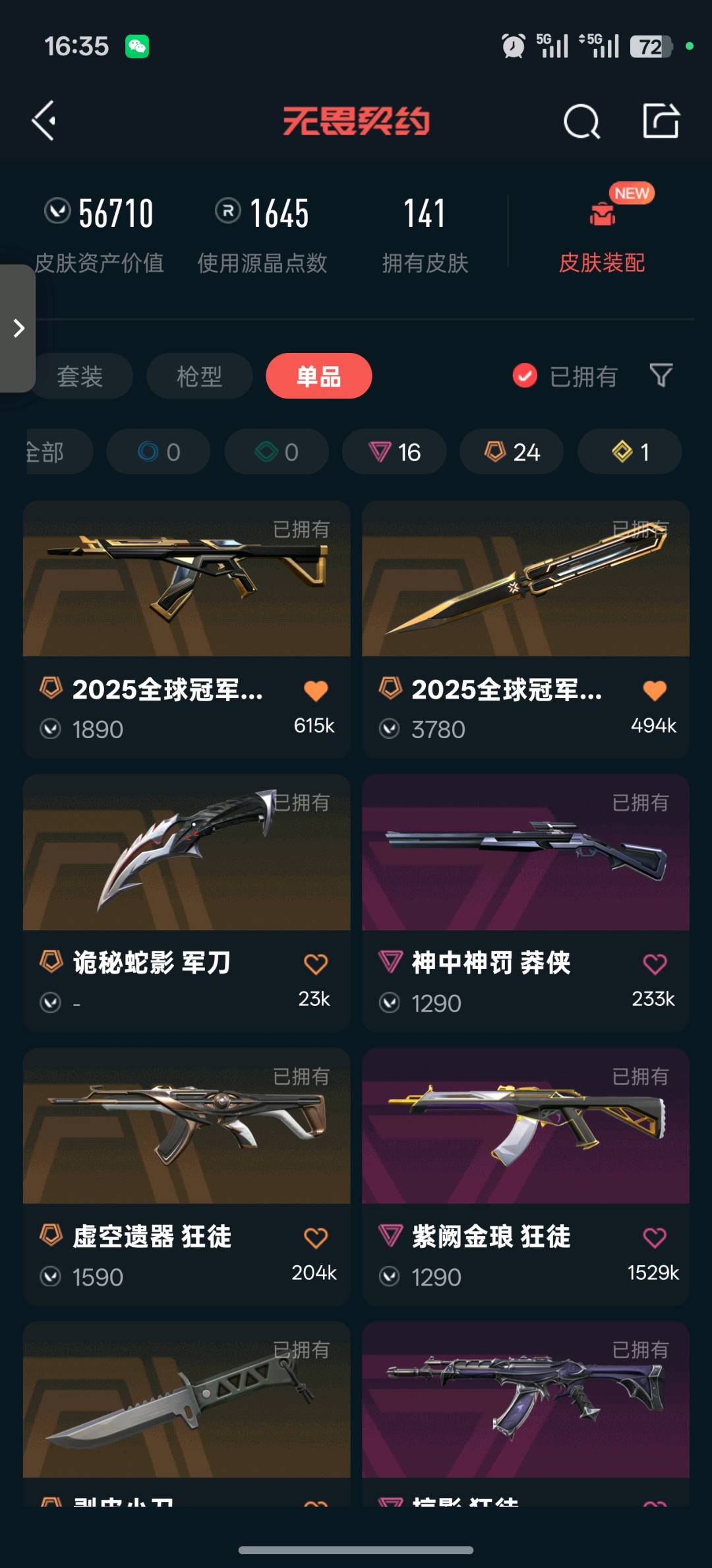The image size is (712, 1568).
Task: Select the 单品 tab
Action: (x=318, y=377)
